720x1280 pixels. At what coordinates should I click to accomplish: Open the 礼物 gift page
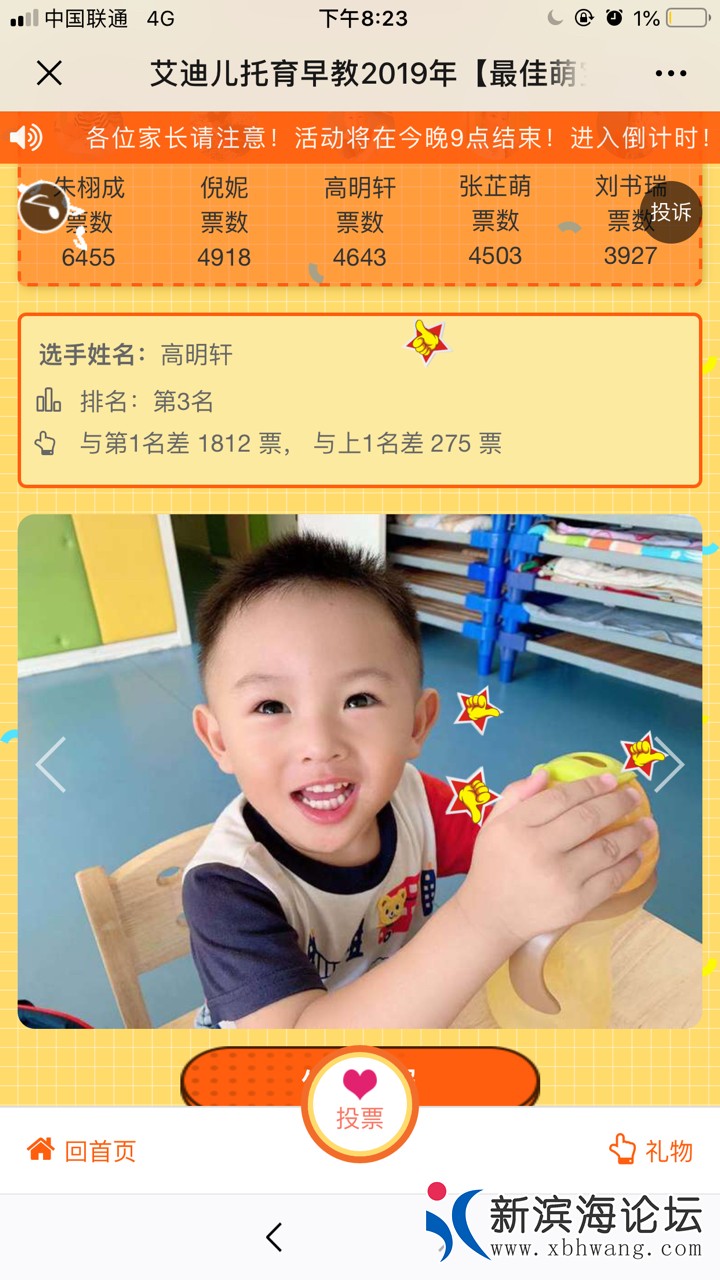651,1150
